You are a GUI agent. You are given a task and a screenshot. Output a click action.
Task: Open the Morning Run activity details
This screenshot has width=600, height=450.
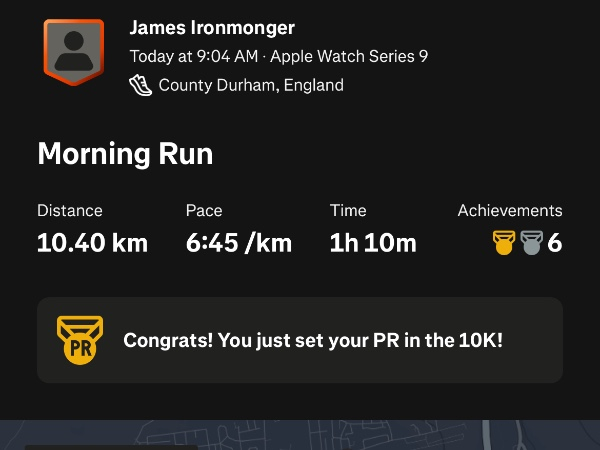coord(125,154)
